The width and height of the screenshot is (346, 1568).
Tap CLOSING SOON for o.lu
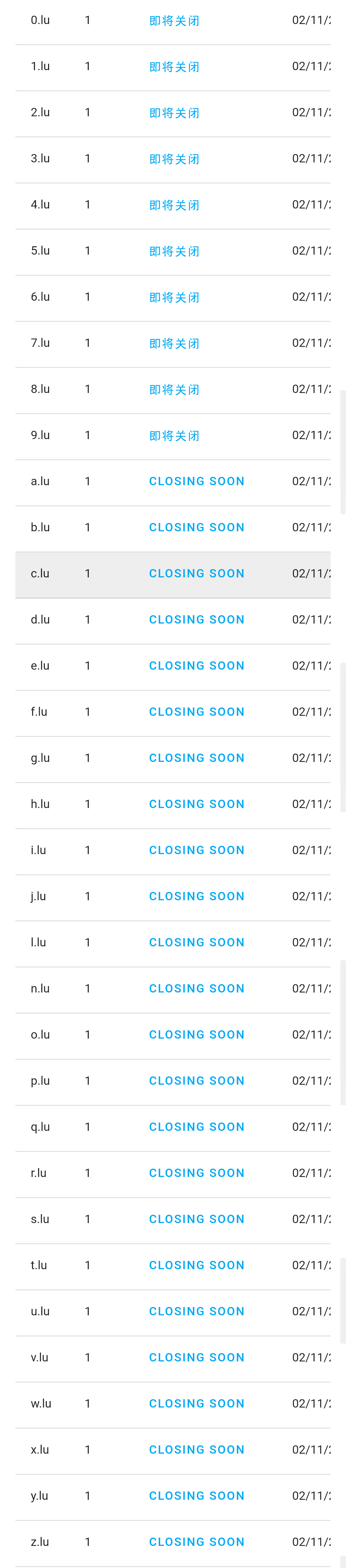tap(196, 1035)
